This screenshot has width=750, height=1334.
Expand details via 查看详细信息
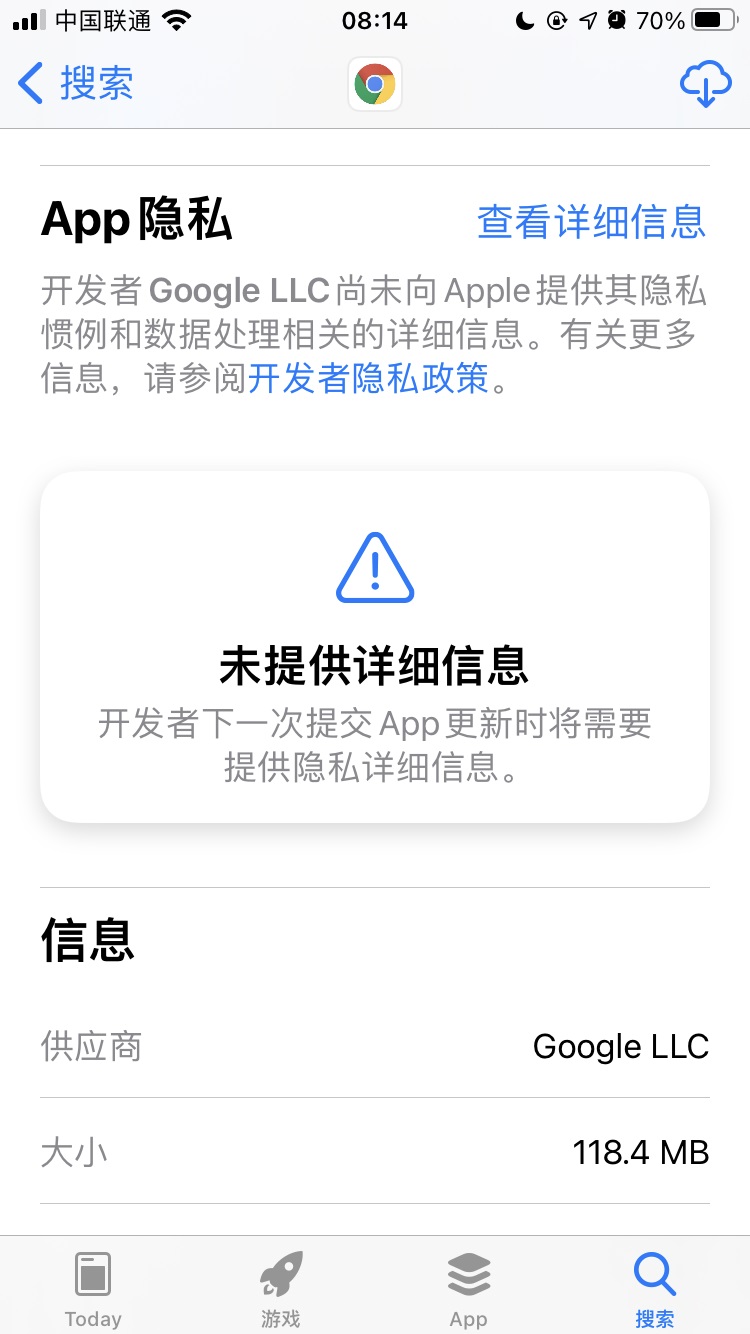pos(592,222)
